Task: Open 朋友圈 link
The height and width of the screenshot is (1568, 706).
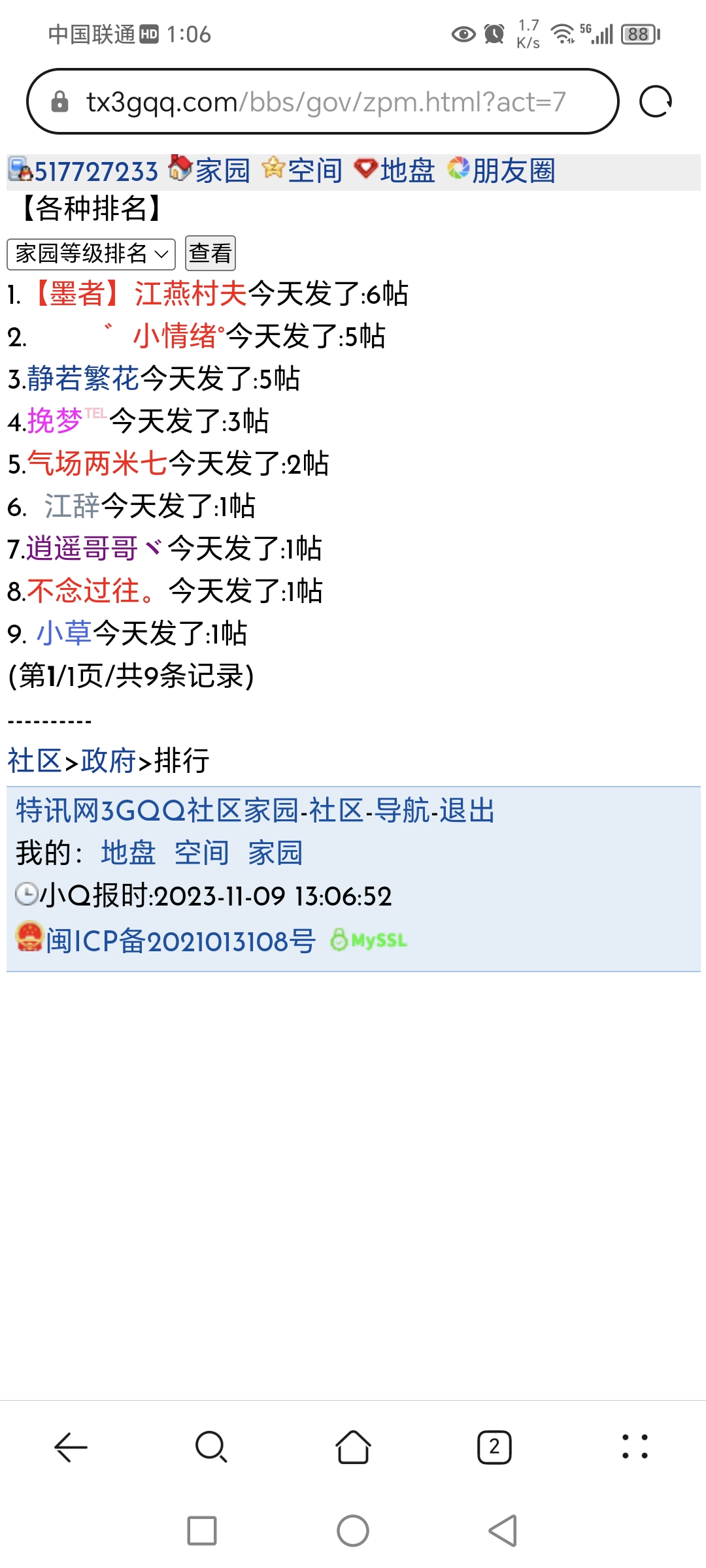Action: pos(513,171)
